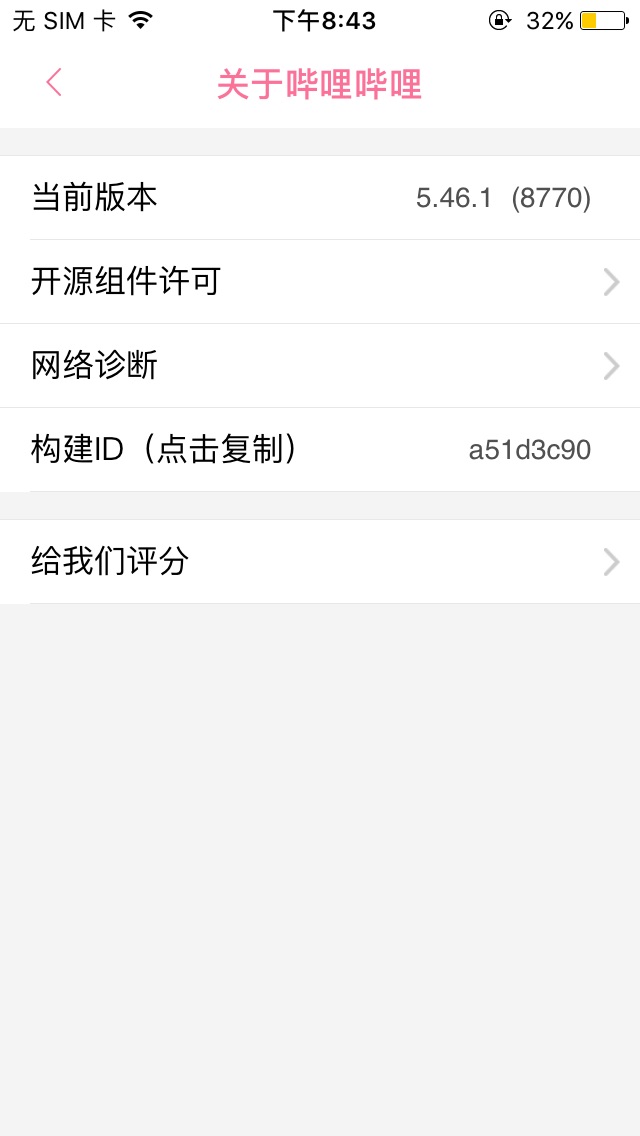Open 开源组件许可 row
This screenshot has height=1136, width=640.
(320, 282)
